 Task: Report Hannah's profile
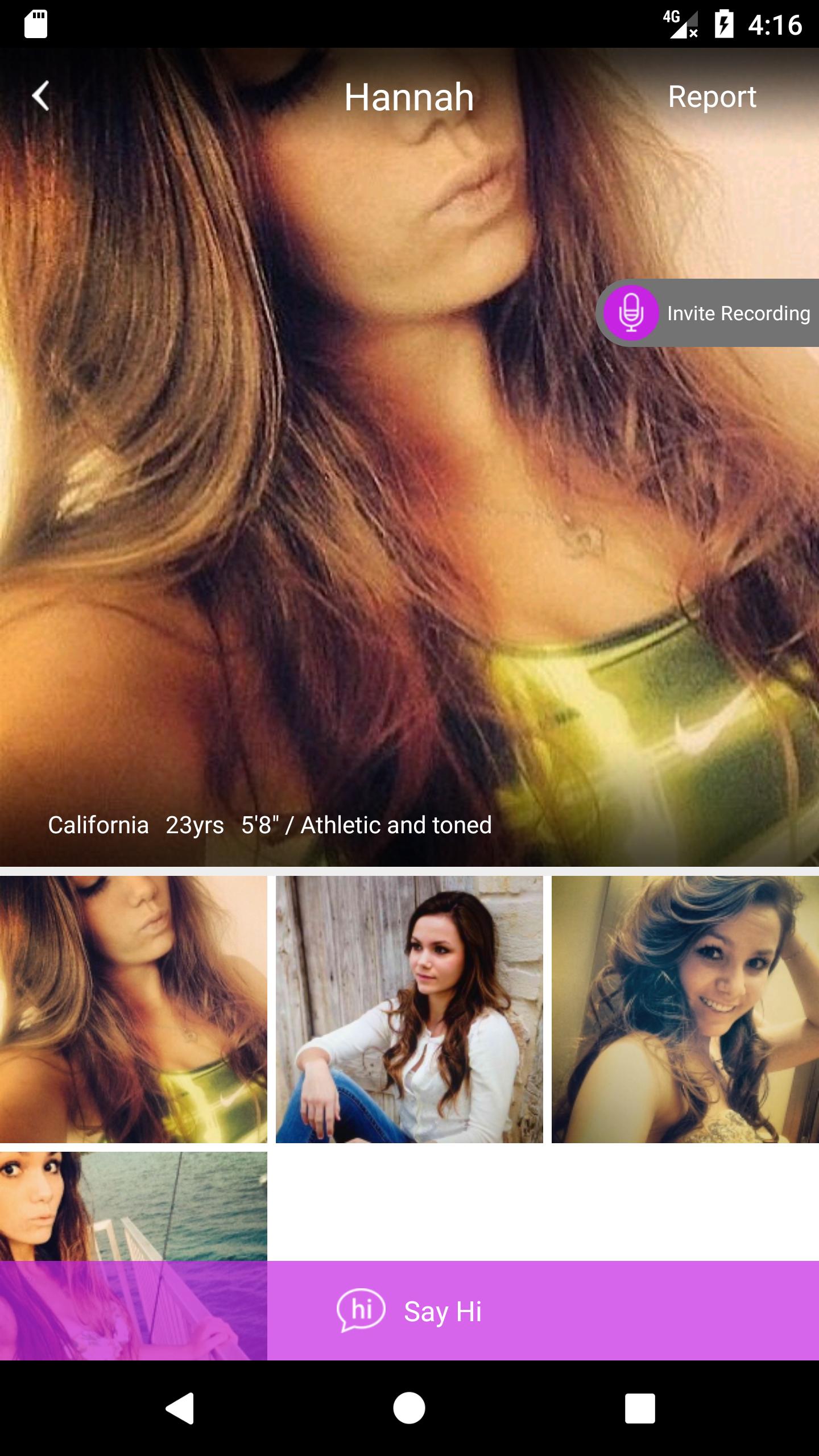(712, 97)
